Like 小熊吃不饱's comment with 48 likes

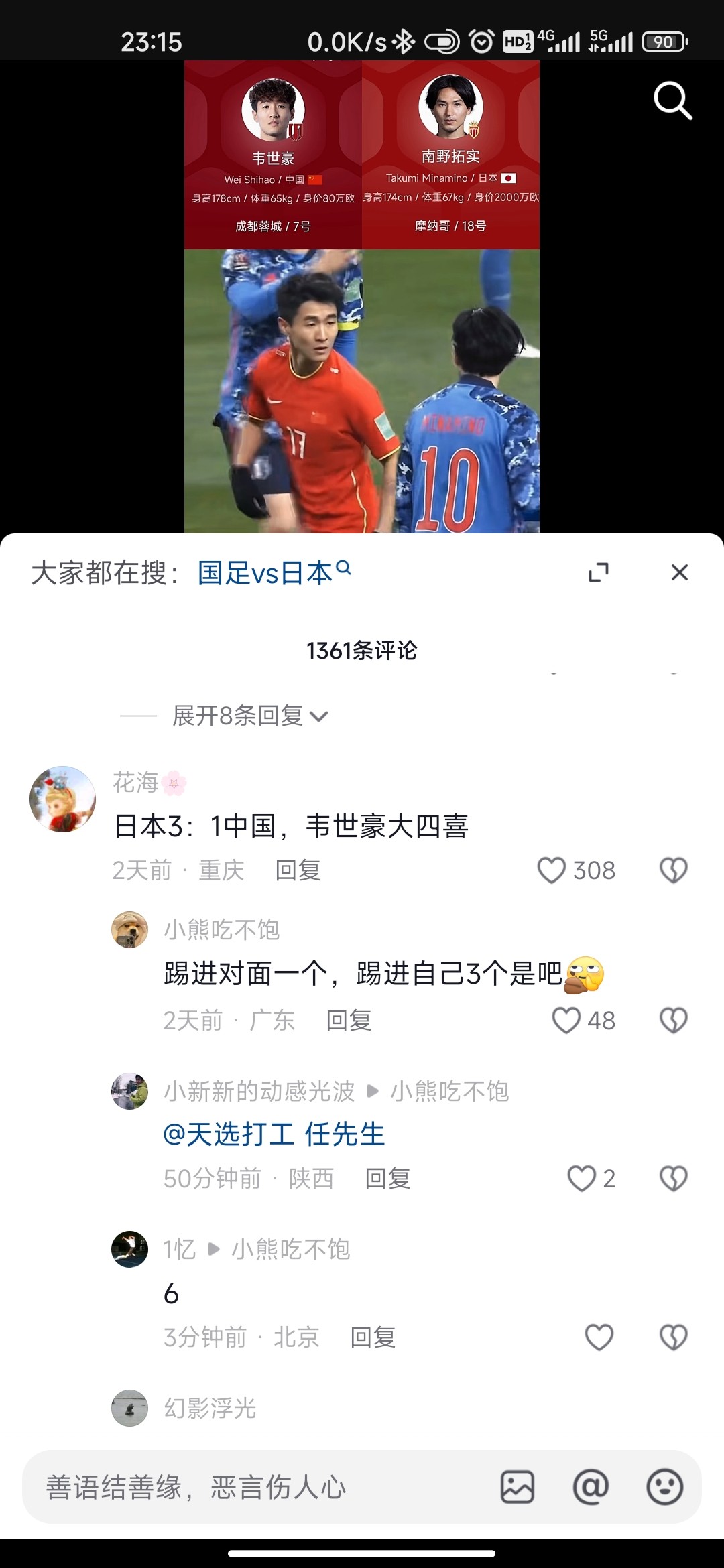click(x=566, y=1021)
